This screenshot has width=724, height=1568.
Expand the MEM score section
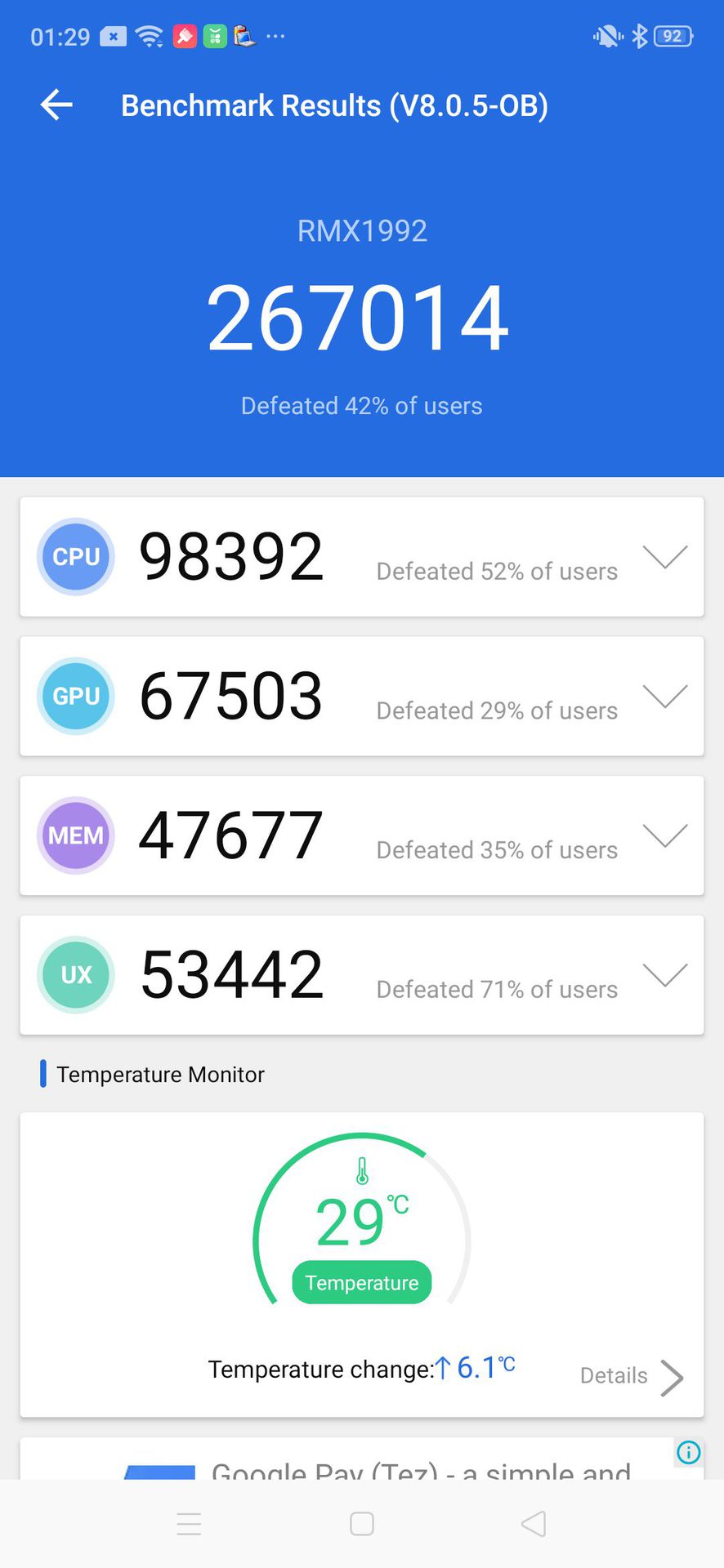[664, 835]
